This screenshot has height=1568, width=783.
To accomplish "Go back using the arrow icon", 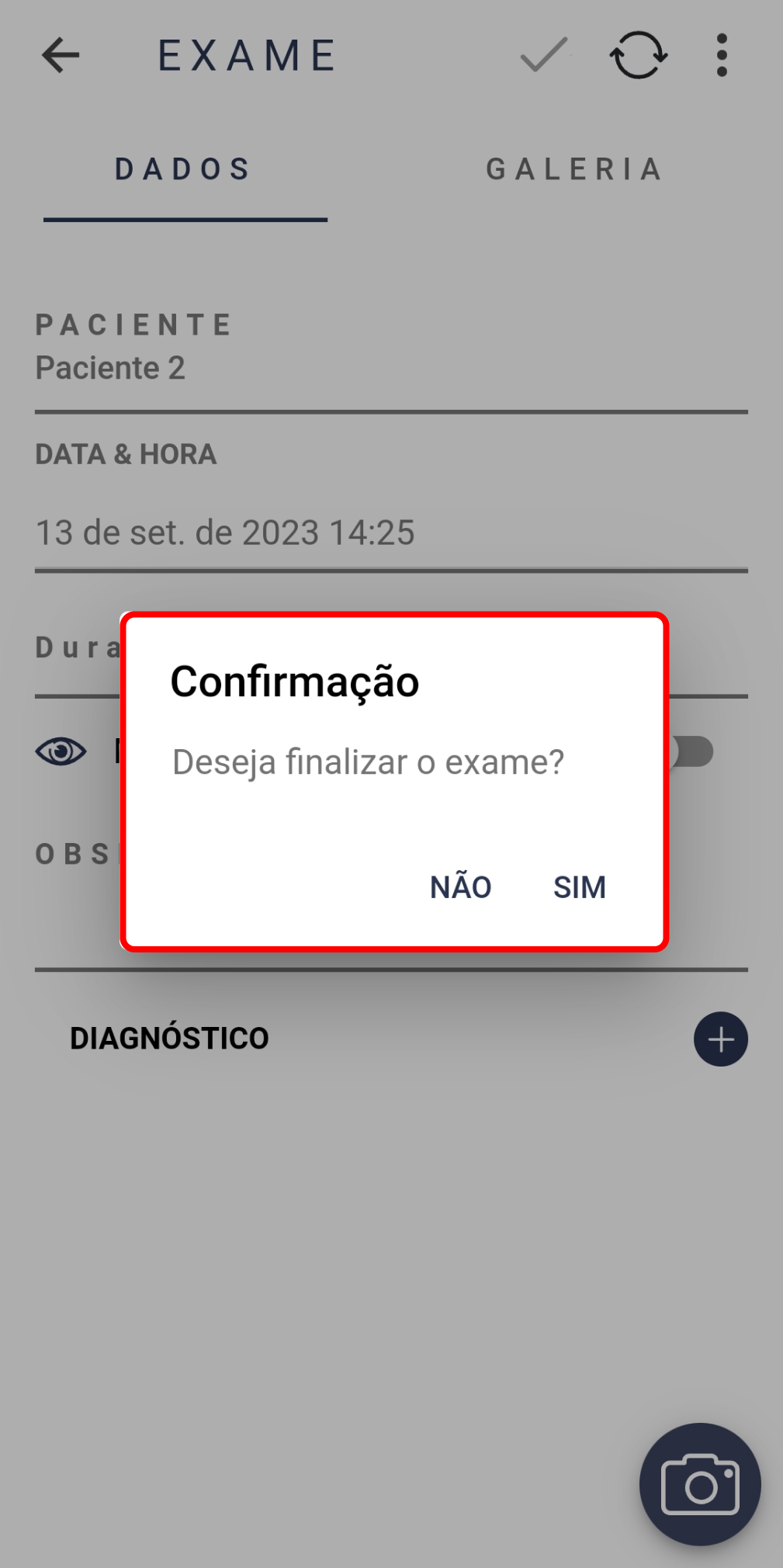I will 61,55.
